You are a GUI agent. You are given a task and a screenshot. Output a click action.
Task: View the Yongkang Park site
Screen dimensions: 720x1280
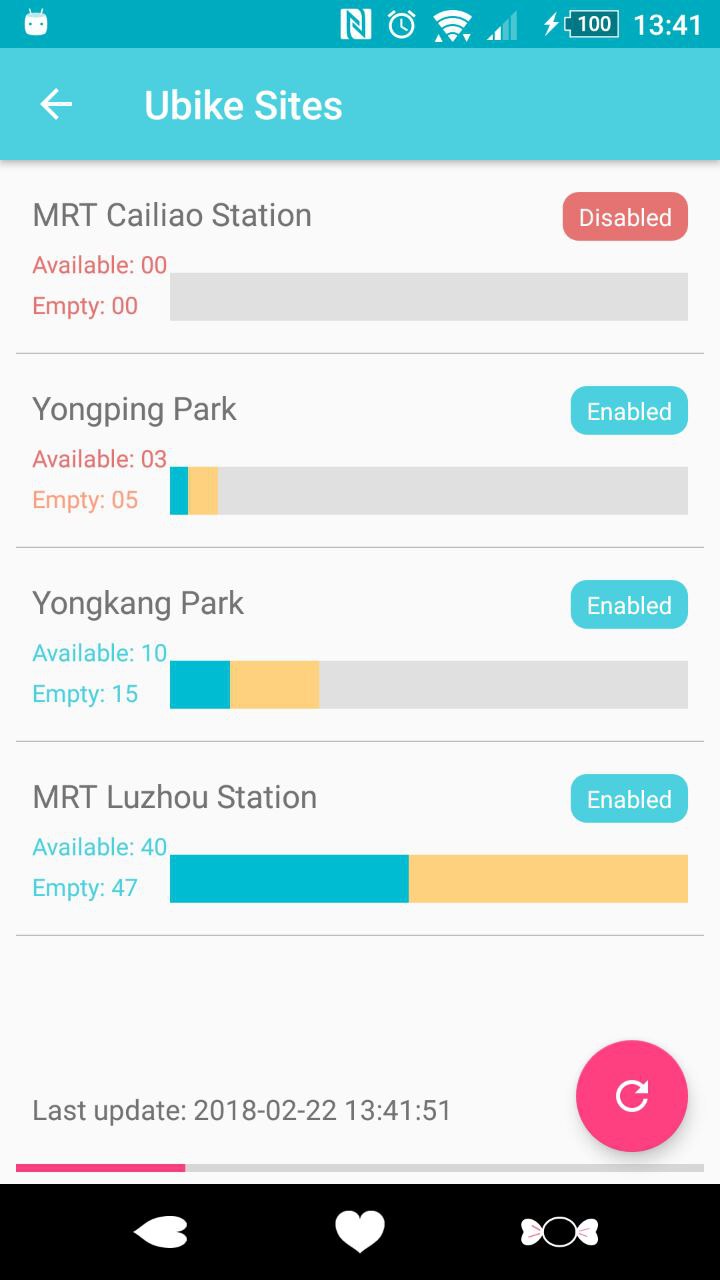point(138,603)
